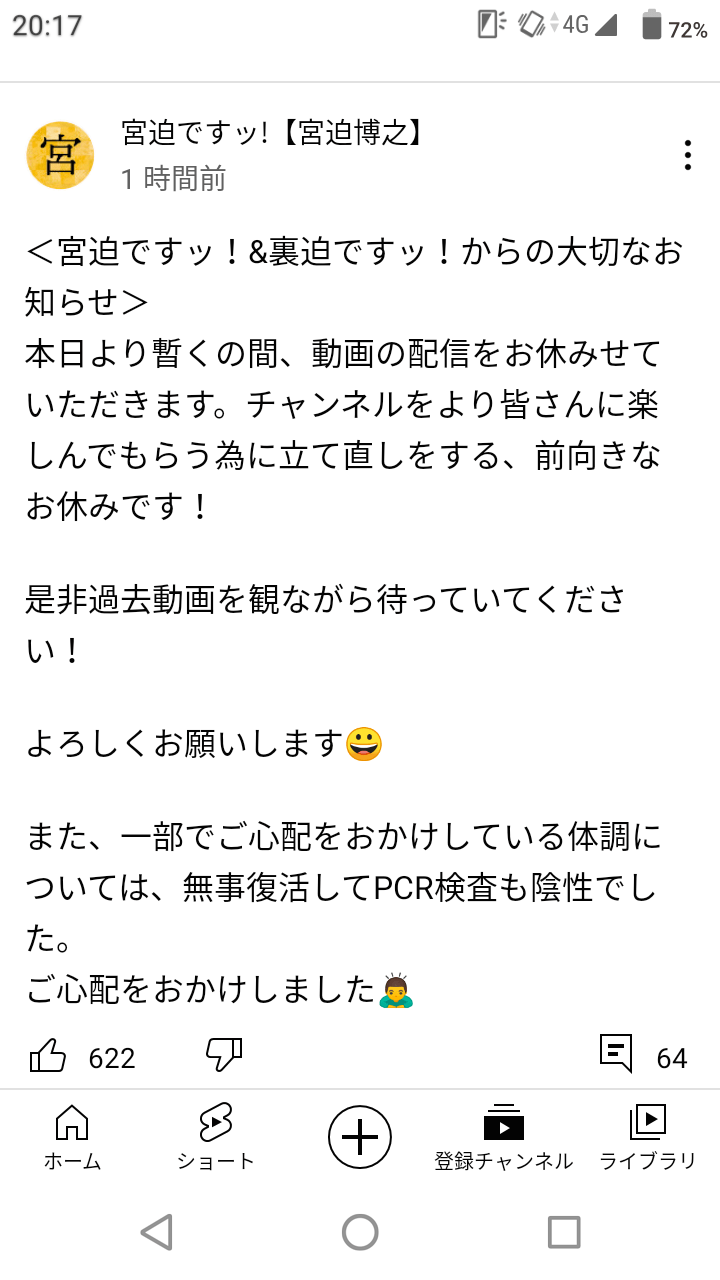Tap the system home button
The width and height of the screenshot is (720, 1280).
(x=360, y=1232)
